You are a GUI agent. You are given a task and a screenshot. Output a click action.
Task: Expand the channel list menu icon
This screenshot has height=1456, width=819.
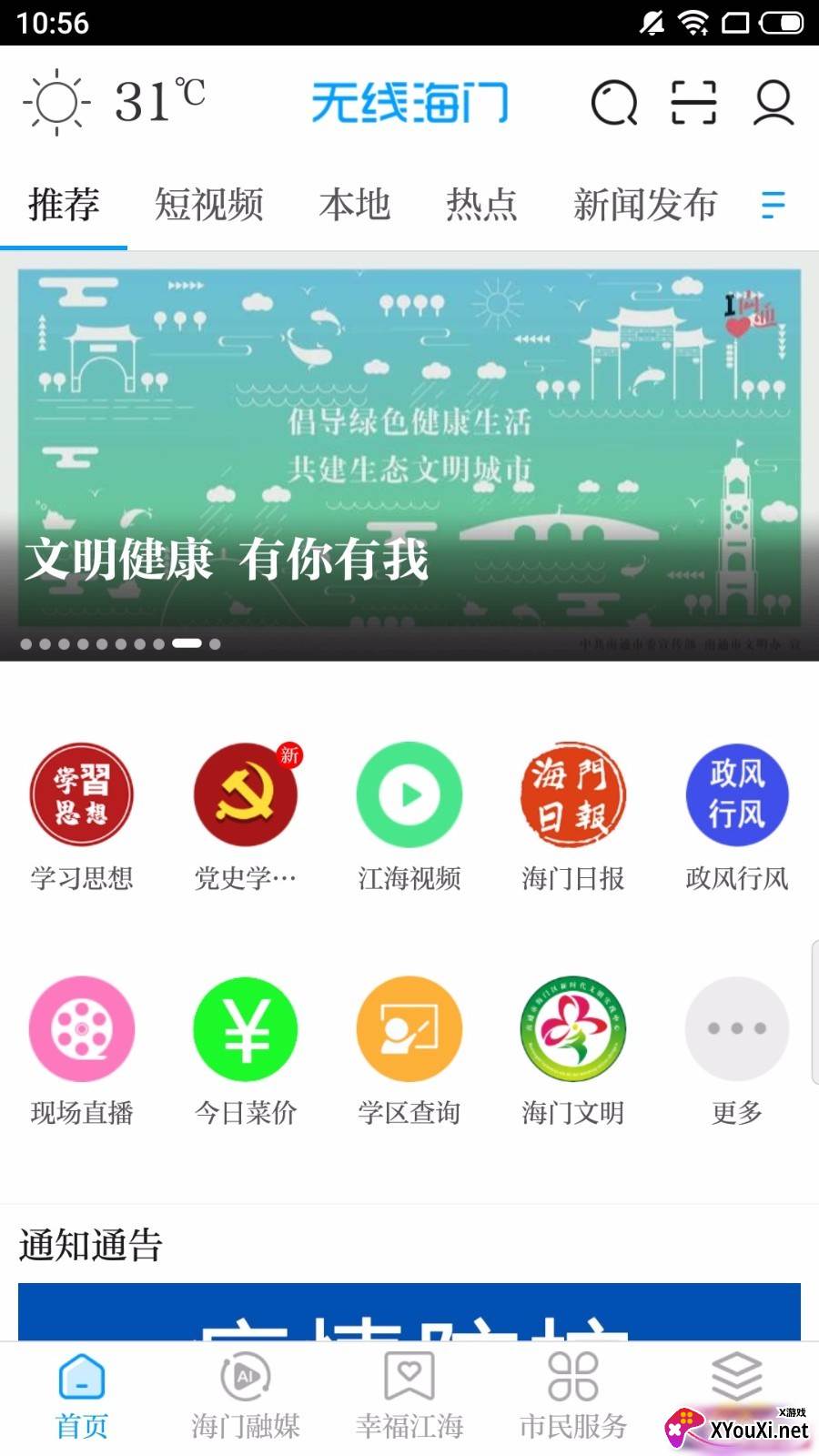point(773,205)
